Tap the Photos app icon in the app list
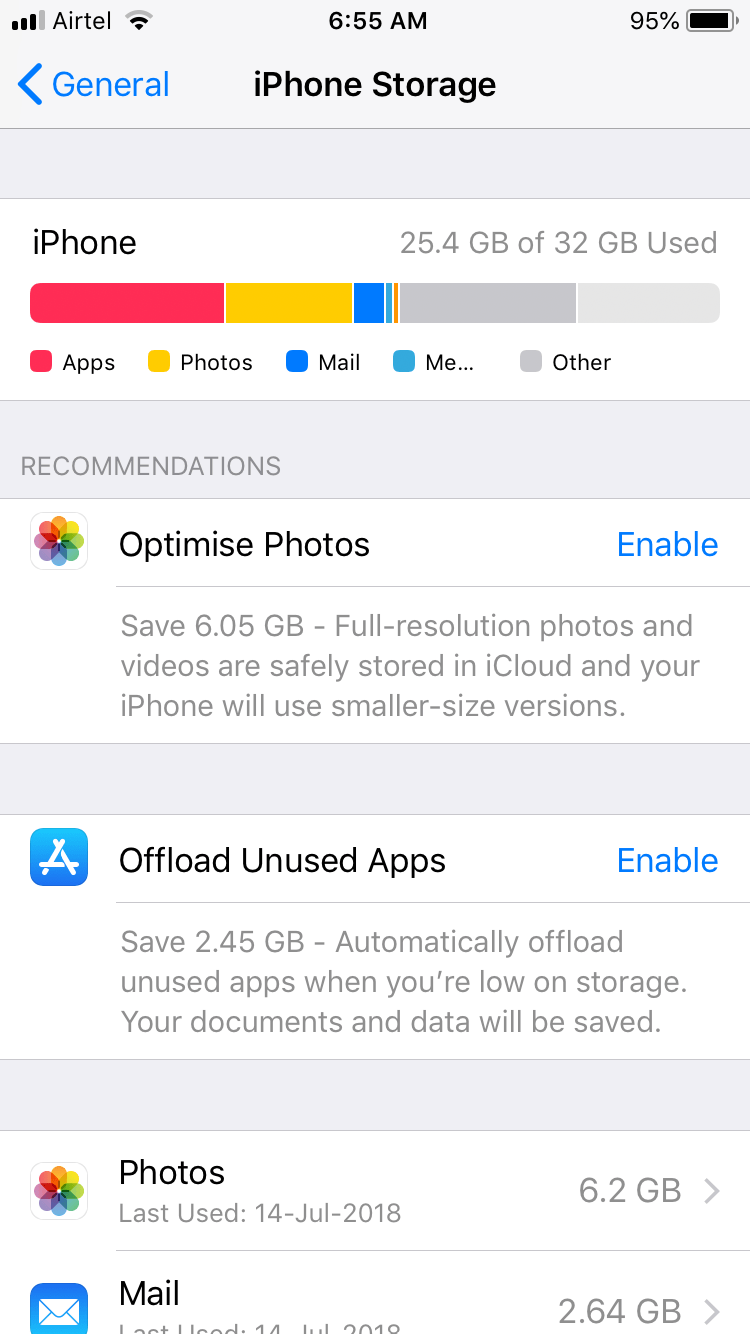This screenshot has height=1334, width=750. (x=58, y=1190)
